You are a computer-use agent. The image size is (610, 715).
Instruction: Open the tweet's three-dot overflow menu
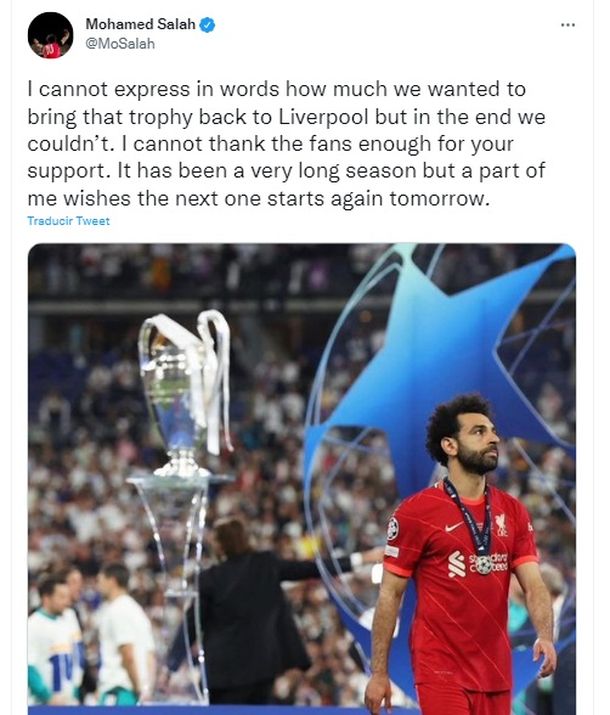(567, 24)
